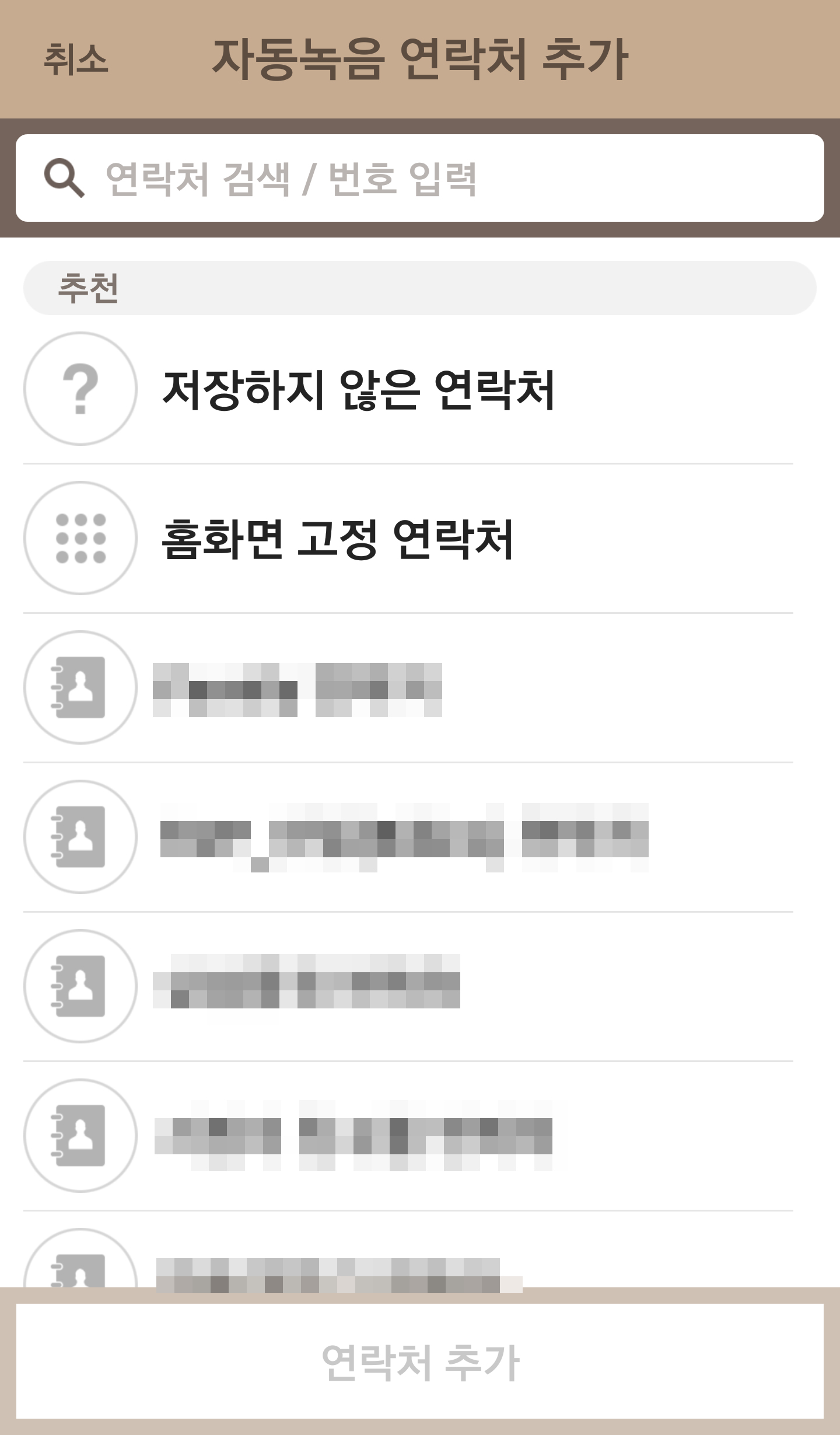Select 저장하지 않은 연락처

(408, 389)
